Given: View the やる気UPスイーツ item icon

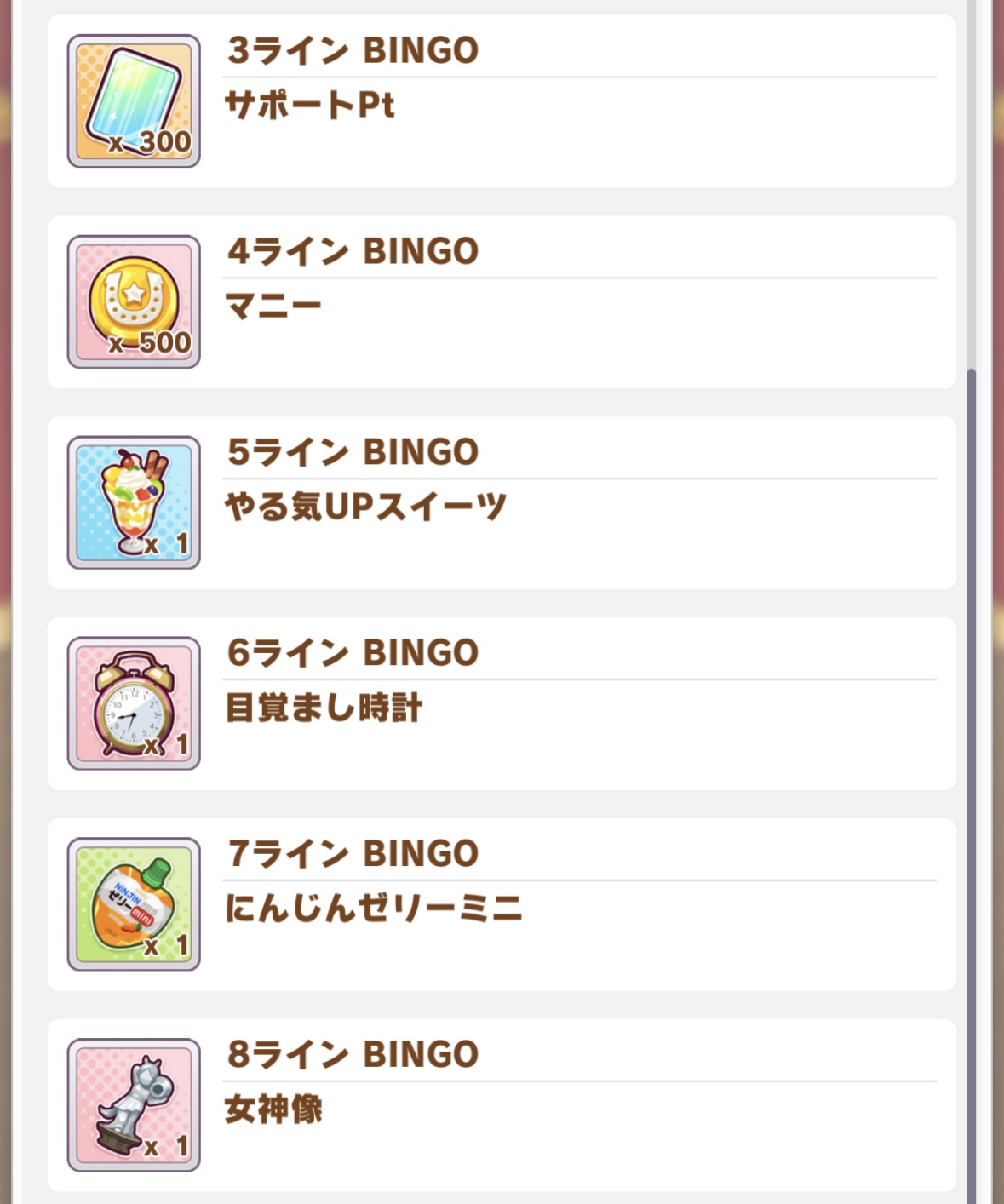Looking at the screenshot, I should pyautogui.click(x=134, y=502).
